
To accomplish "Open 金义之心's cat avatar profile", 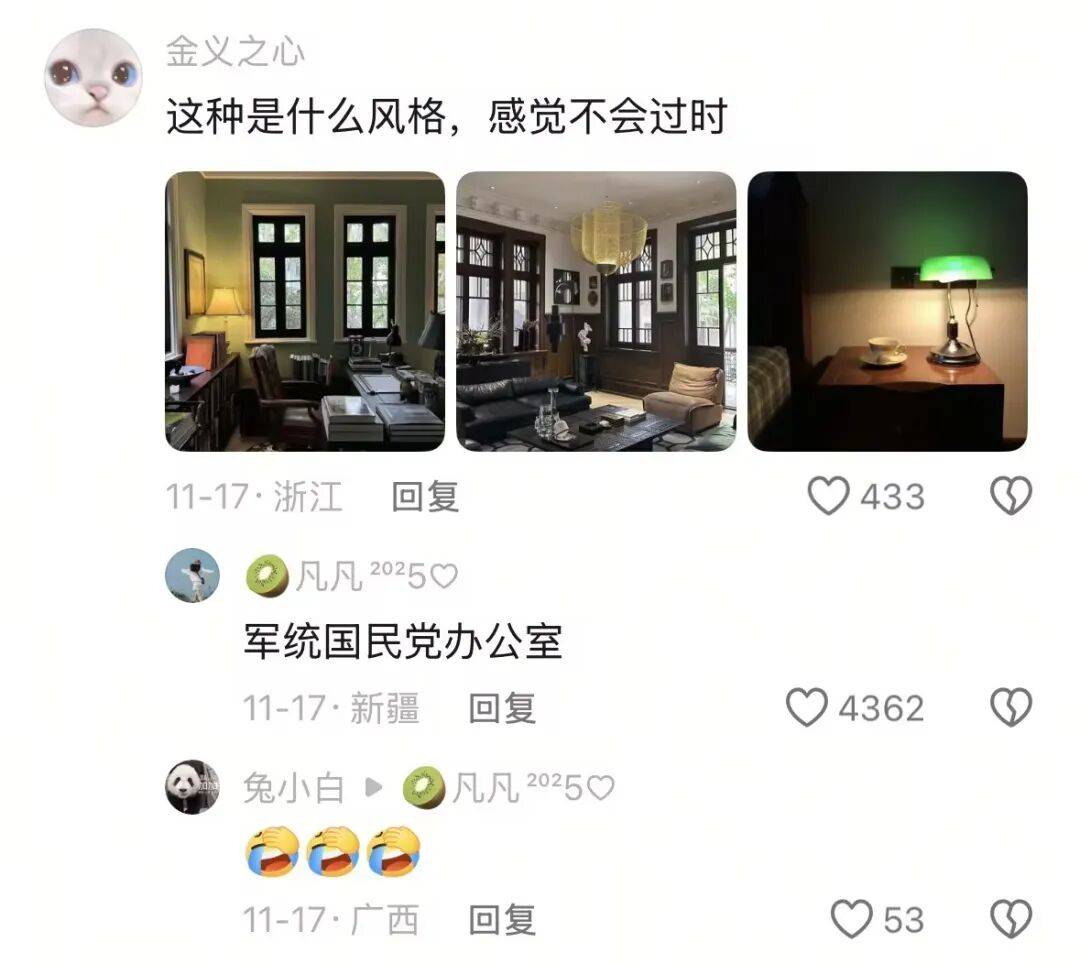I will [x=94, y=78].
